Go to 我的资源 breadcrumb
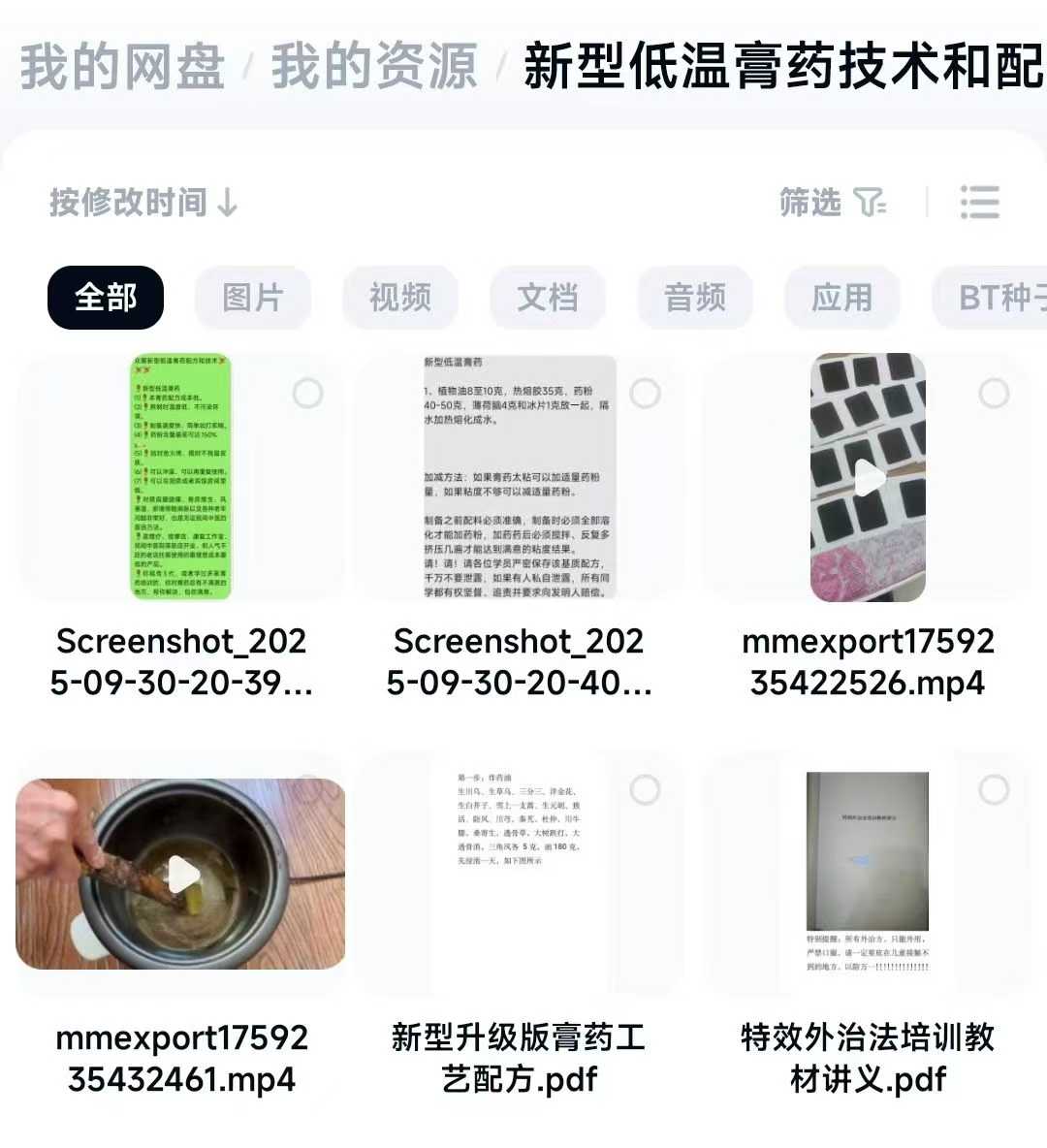The image size is (1047, 1148). click(x=373, y=67)
